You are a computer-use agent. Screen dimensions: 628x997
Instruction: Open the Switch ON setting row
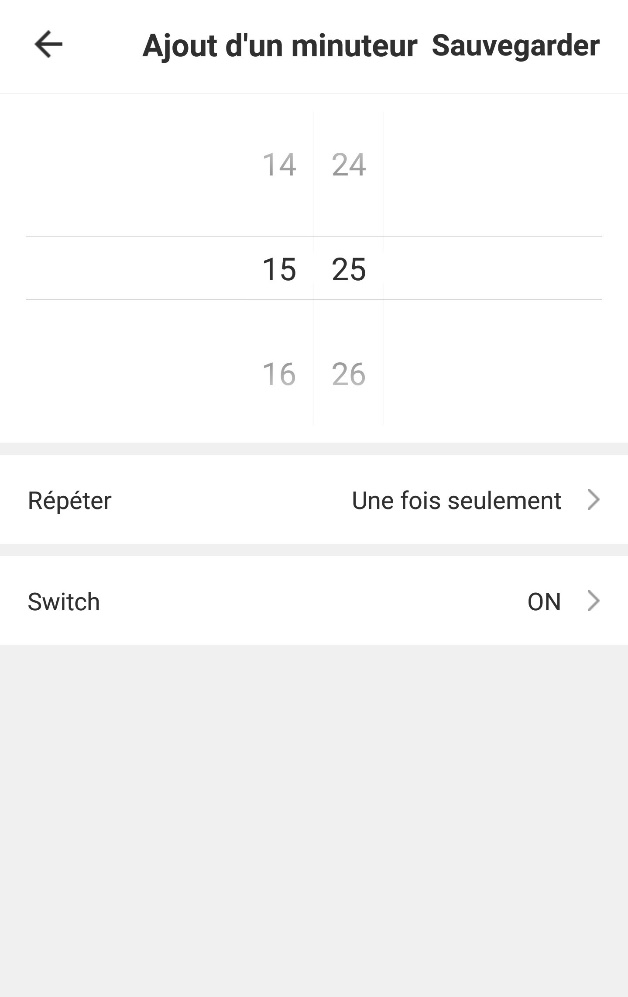[314, 601]
